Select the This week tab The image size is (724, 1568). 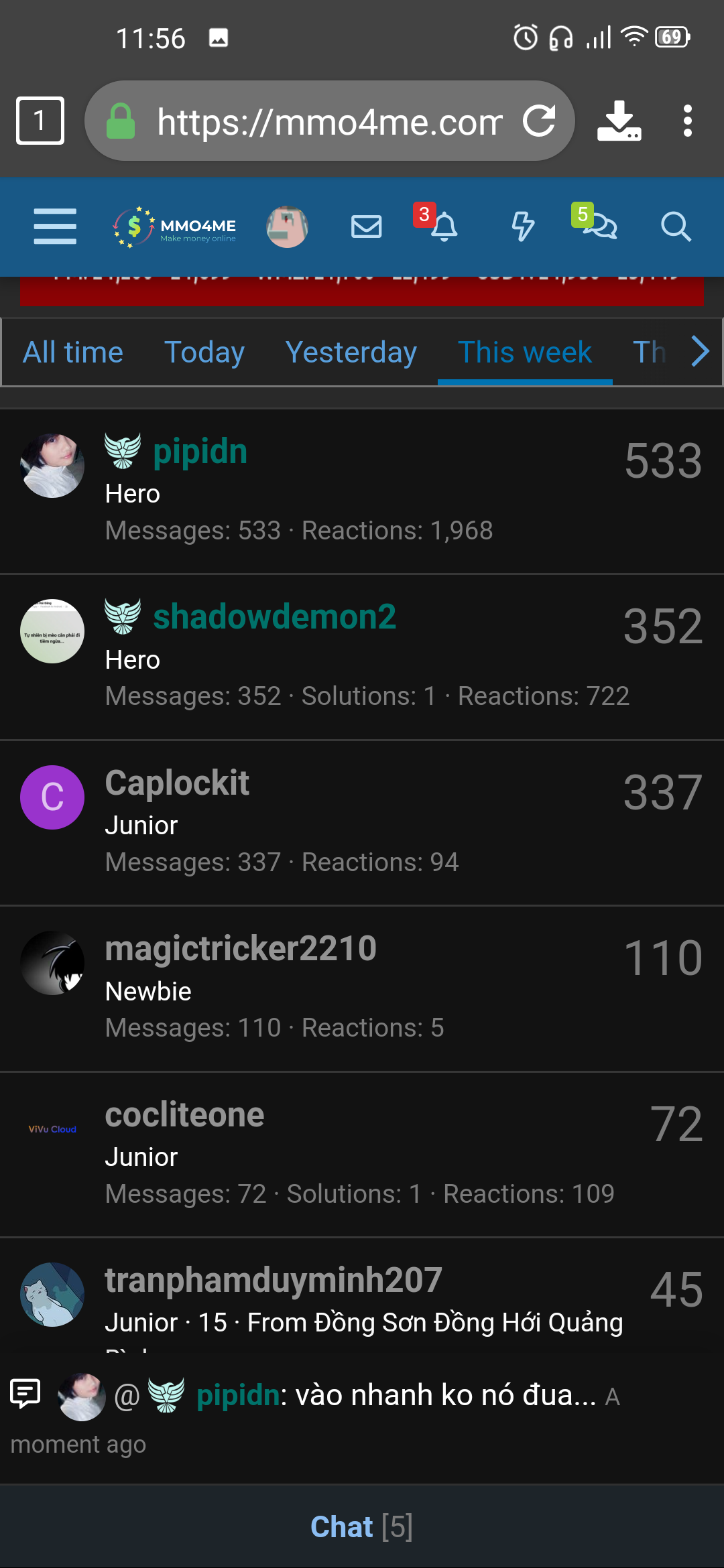coord(525,352)
